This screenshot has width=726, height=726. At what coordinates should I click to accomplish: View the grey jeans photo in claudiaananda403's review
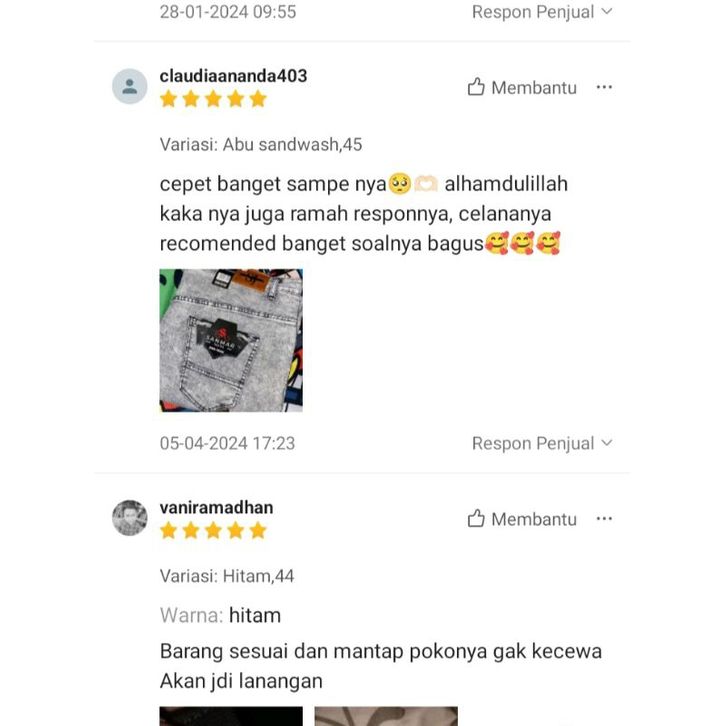[x=231, y=340]
